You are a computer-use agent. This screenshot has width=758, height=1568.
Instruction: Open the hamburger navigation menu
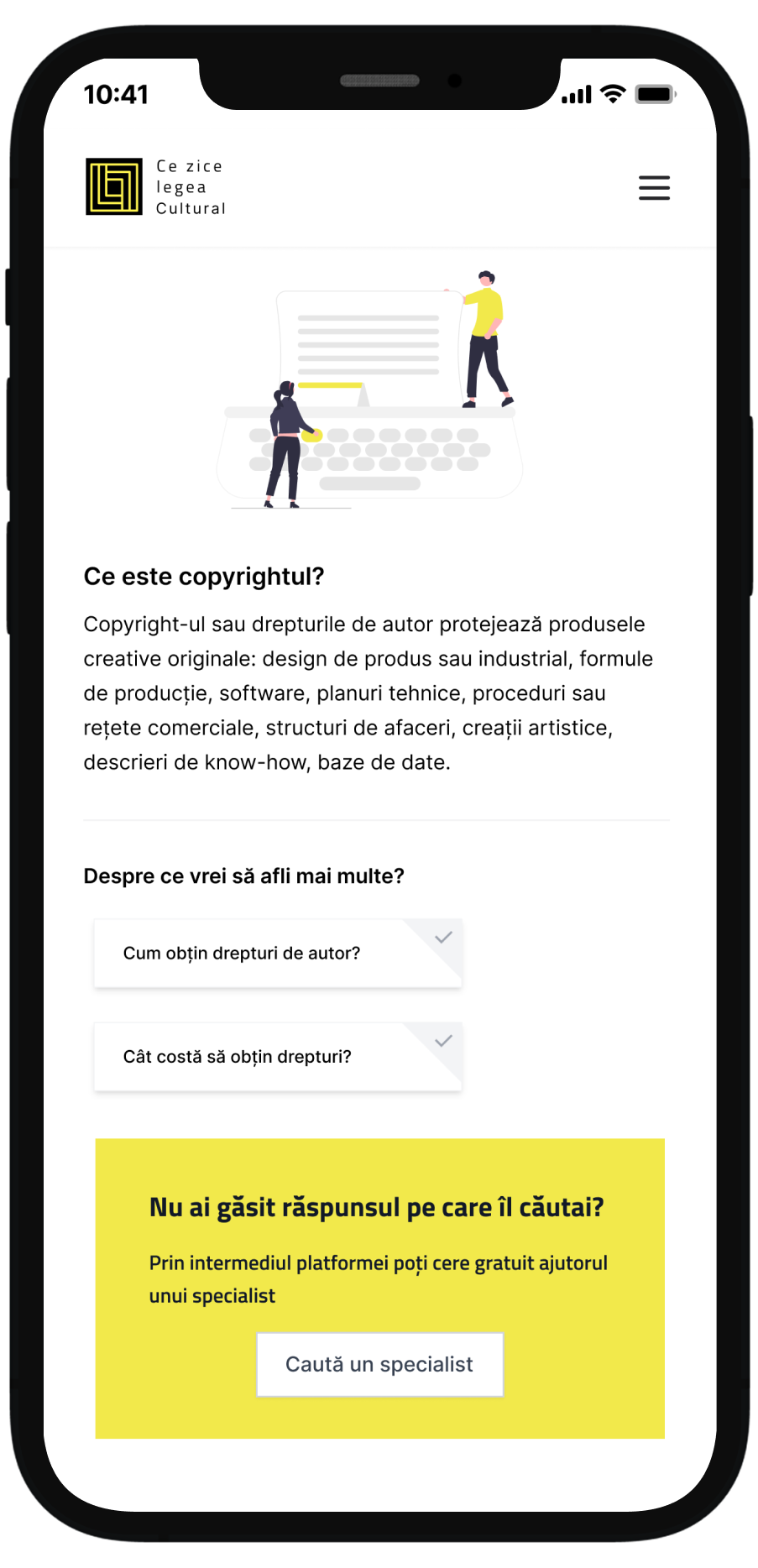(x=654, y=187)
